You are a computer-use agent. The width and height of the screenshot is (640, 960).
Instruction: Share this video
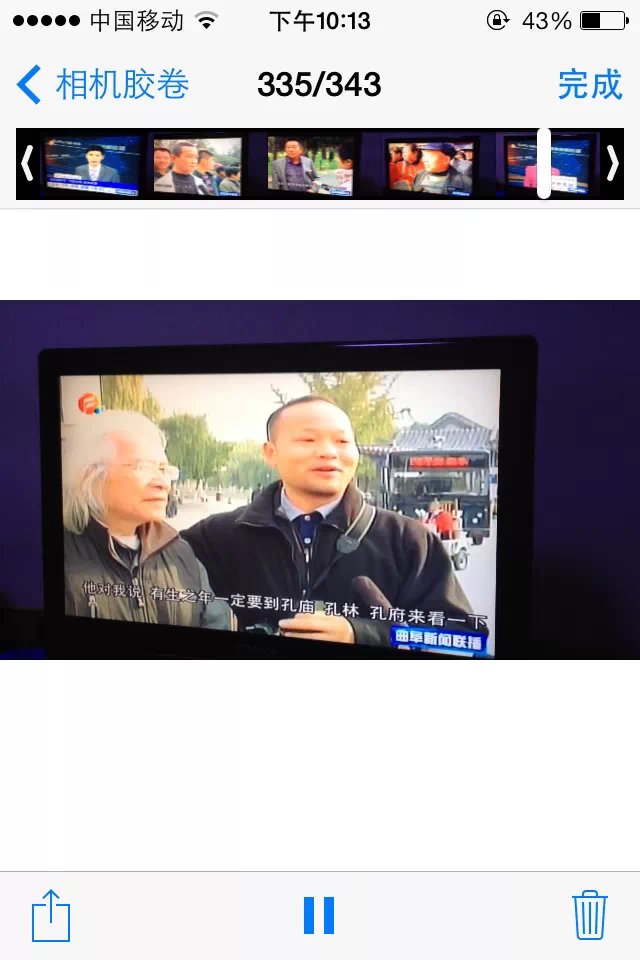(51, 916)
